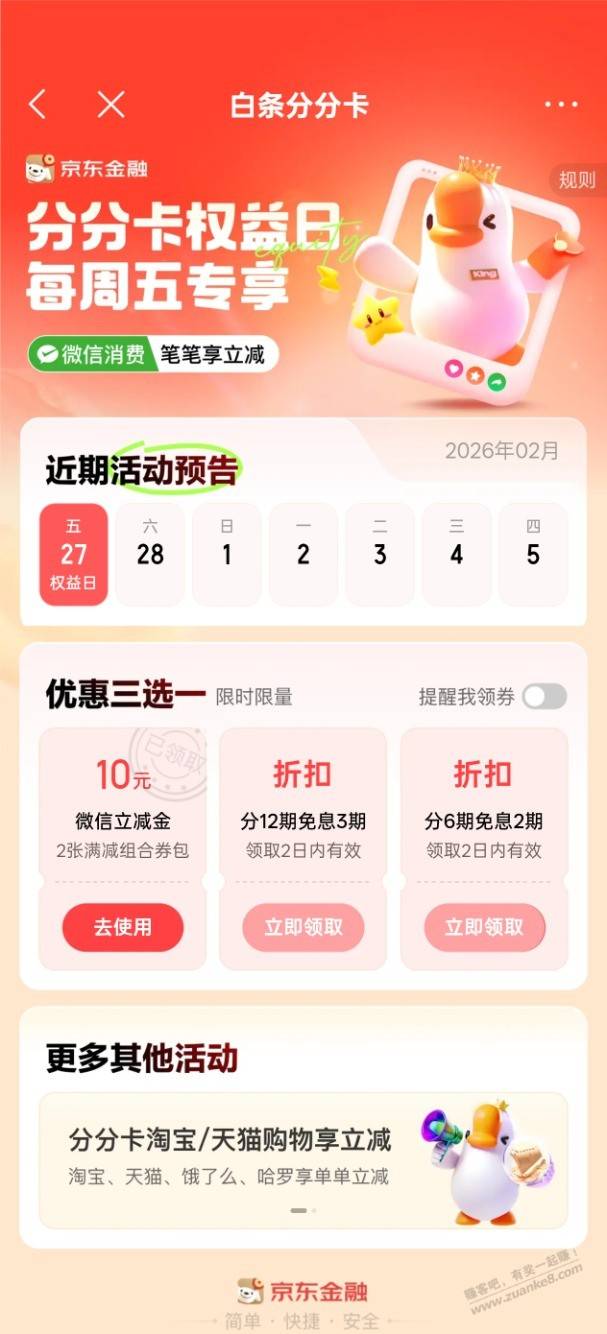Select Tuesday 3 in the calendar
This screenshot has height=1334, width=607.
380,554
